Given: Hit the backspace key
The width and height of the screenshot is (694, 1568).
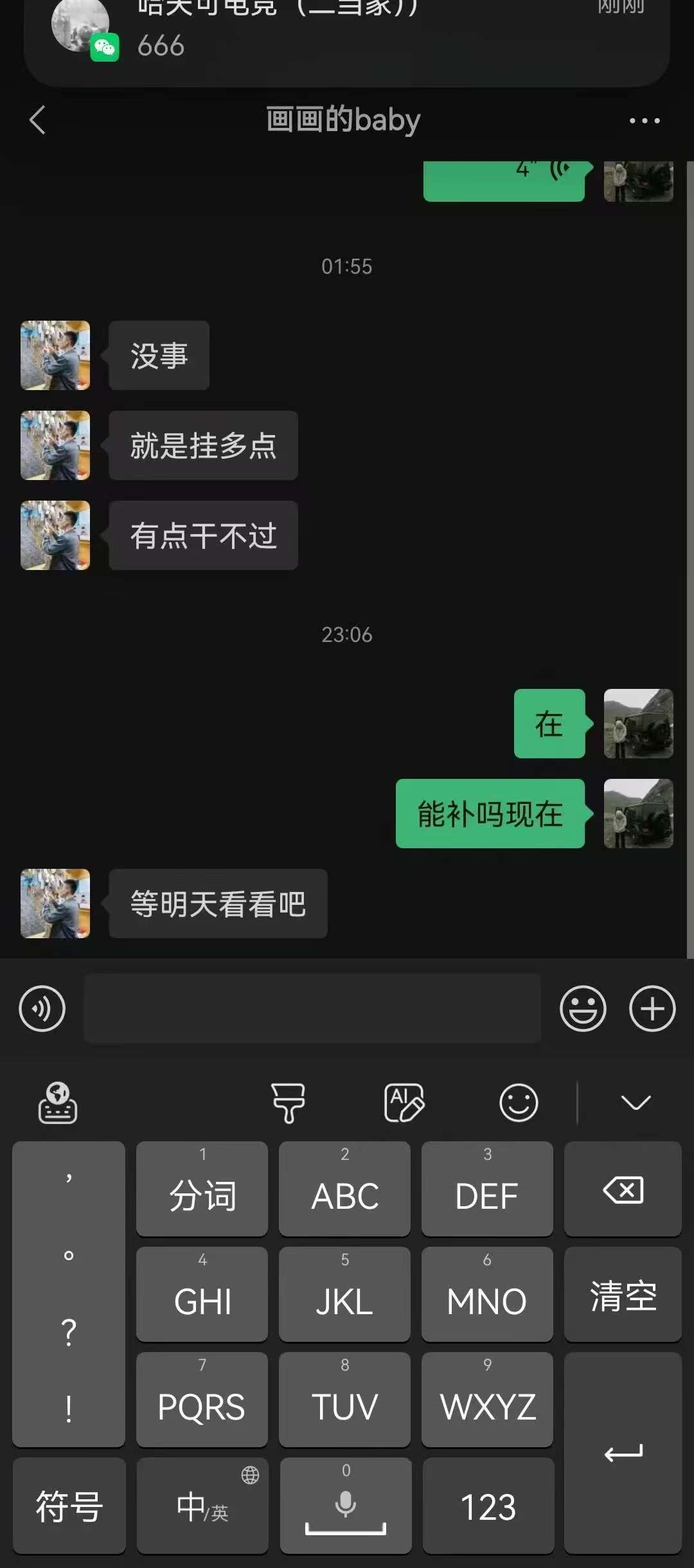Looking at the screenshot, I should tap(623, 1189).
